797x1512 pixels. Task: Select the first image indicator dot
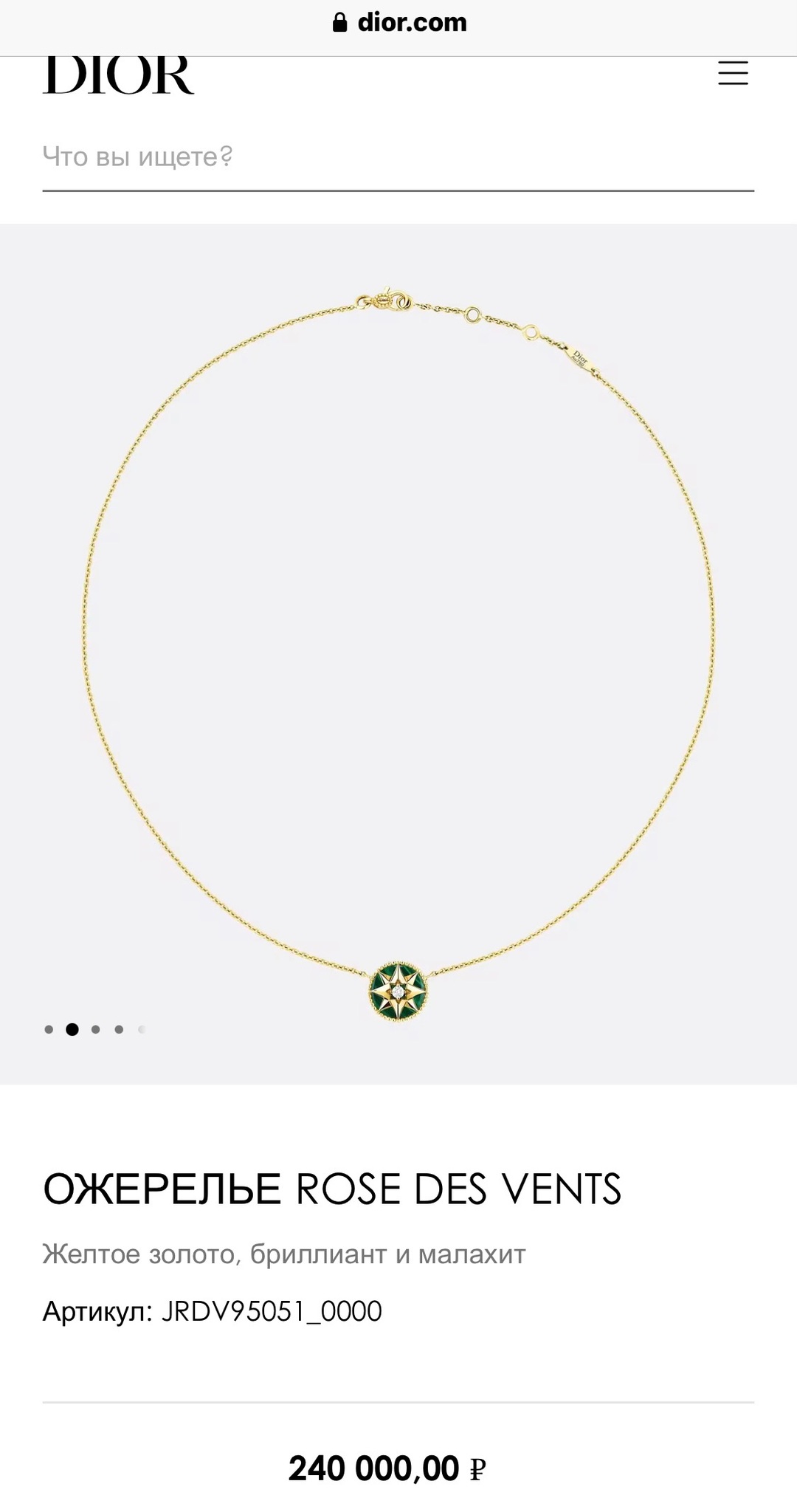(49, 1029)
